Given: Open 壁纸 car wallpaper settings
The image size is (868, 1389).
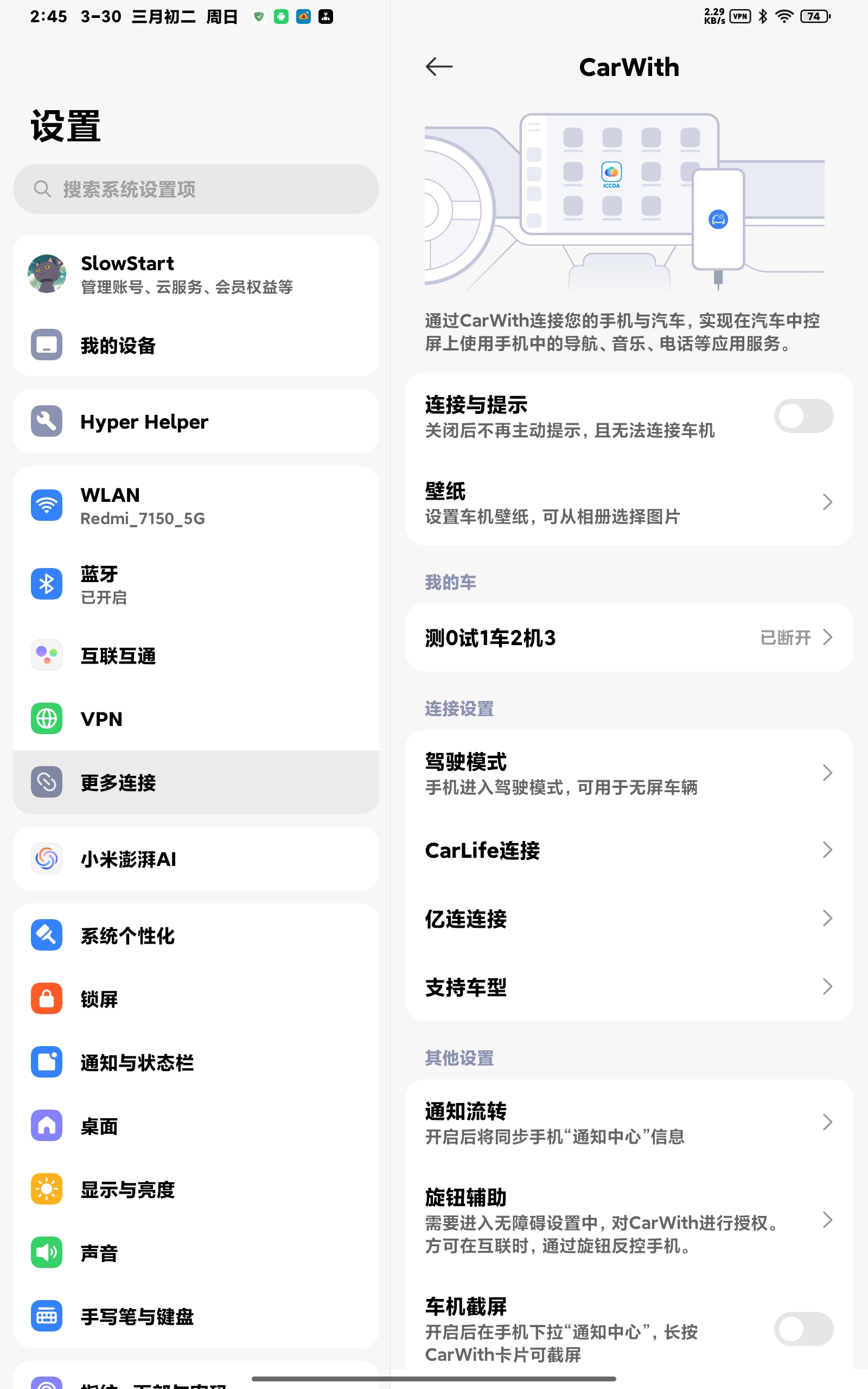Looking at the screenshot, I should [629, 502].
